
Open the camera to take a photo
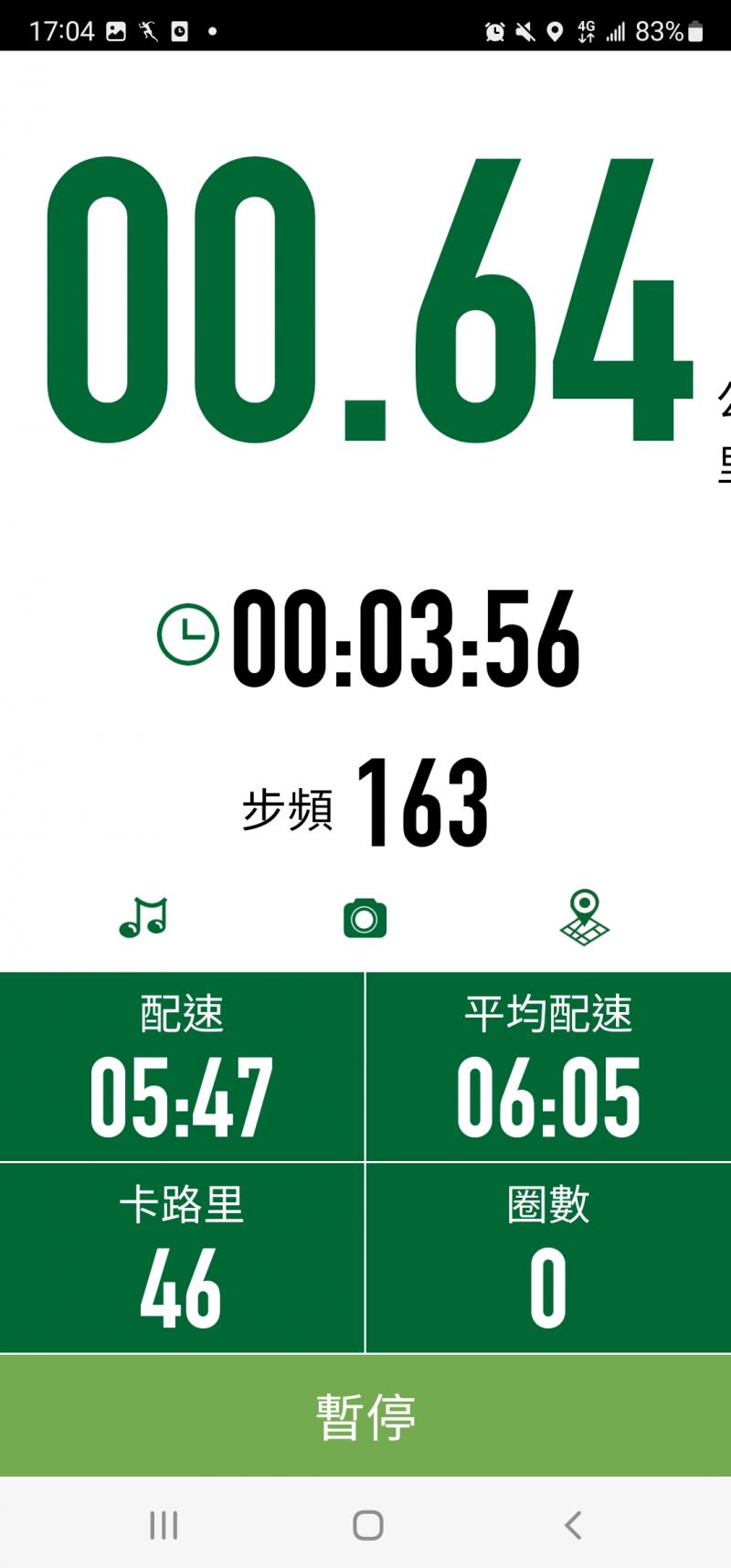click(x=365, y=918)
